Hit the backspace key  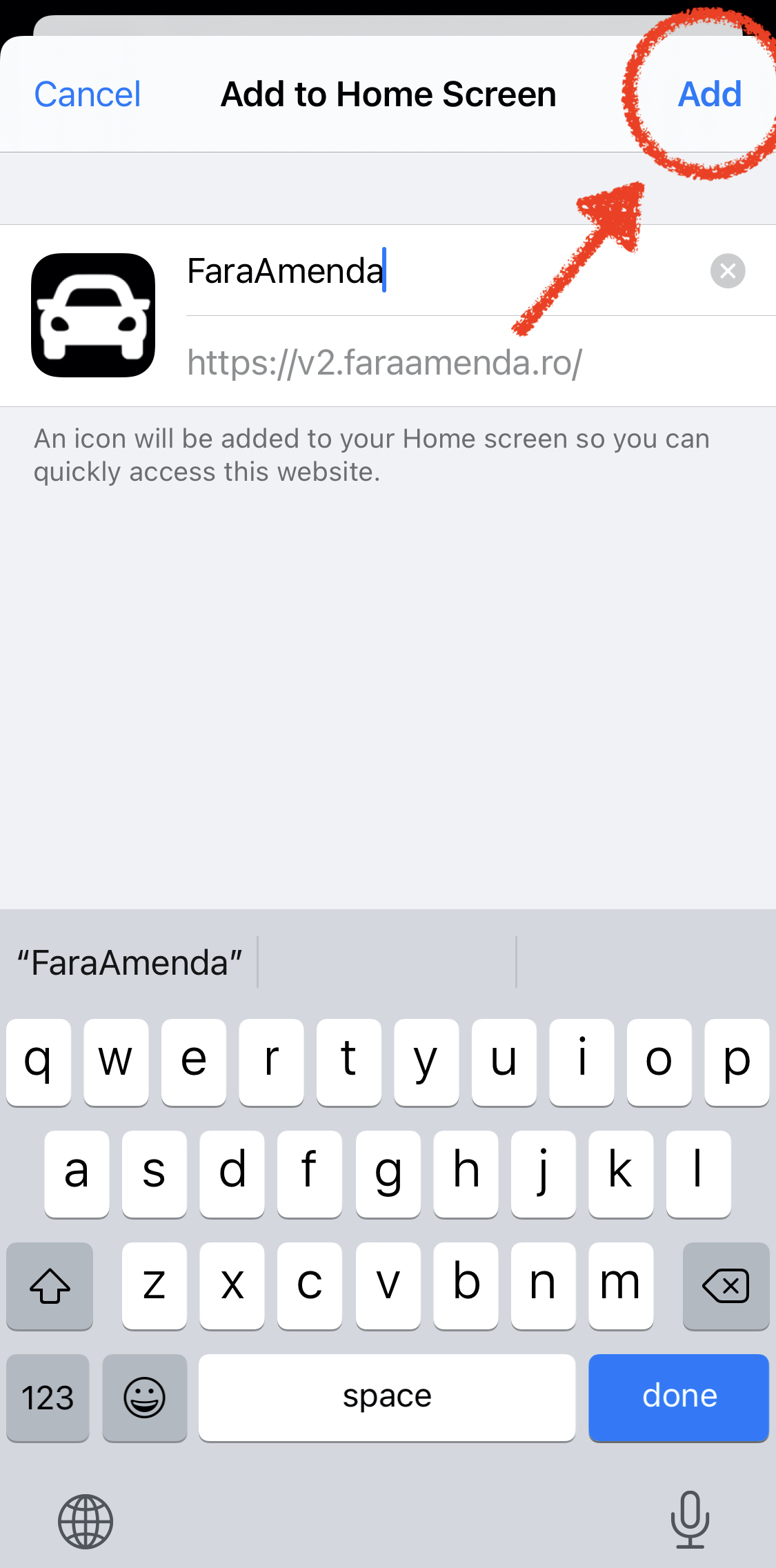click(726, 1286)
